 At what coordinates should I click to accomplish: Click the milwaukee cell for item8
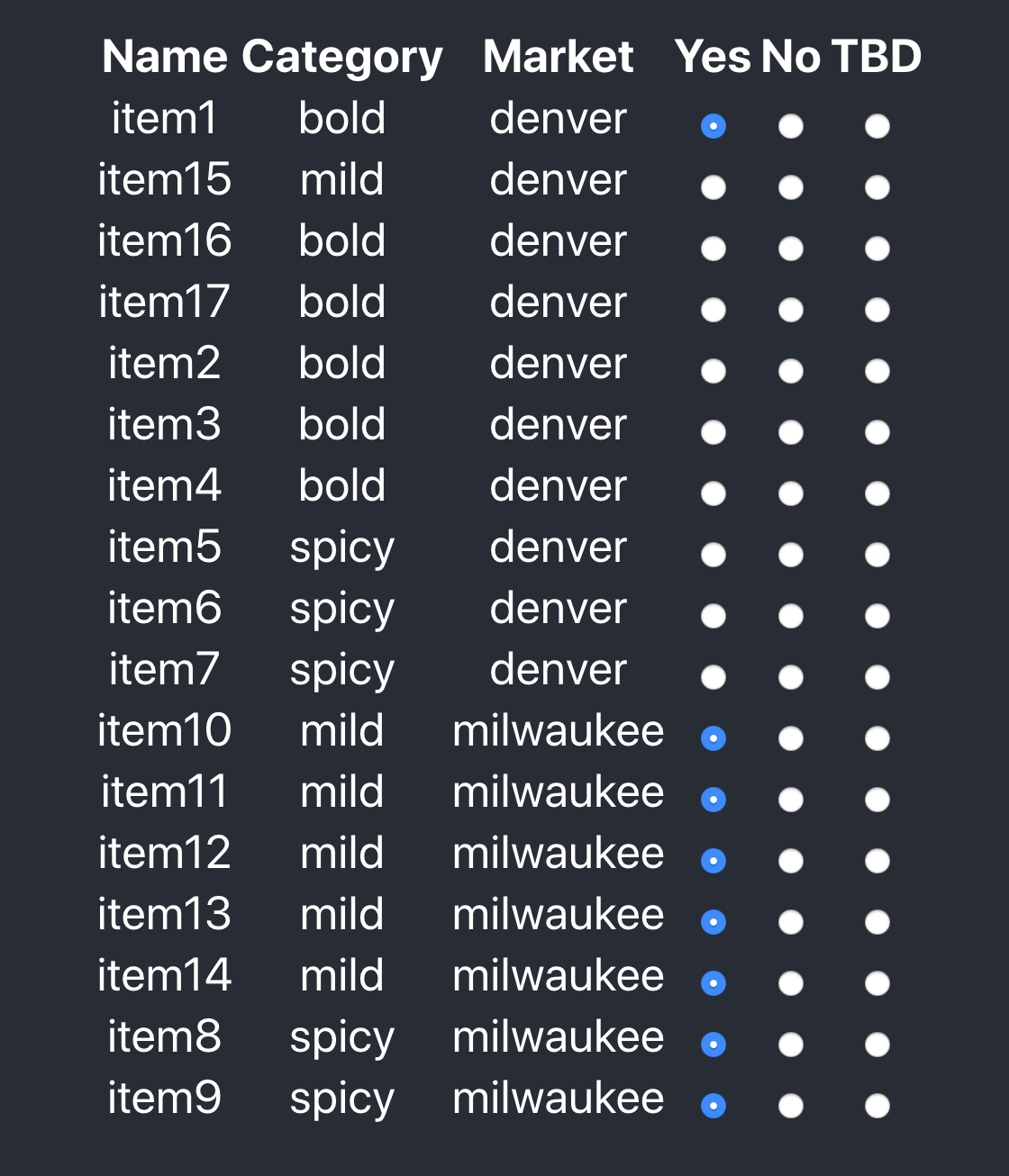pos(559,1036)
